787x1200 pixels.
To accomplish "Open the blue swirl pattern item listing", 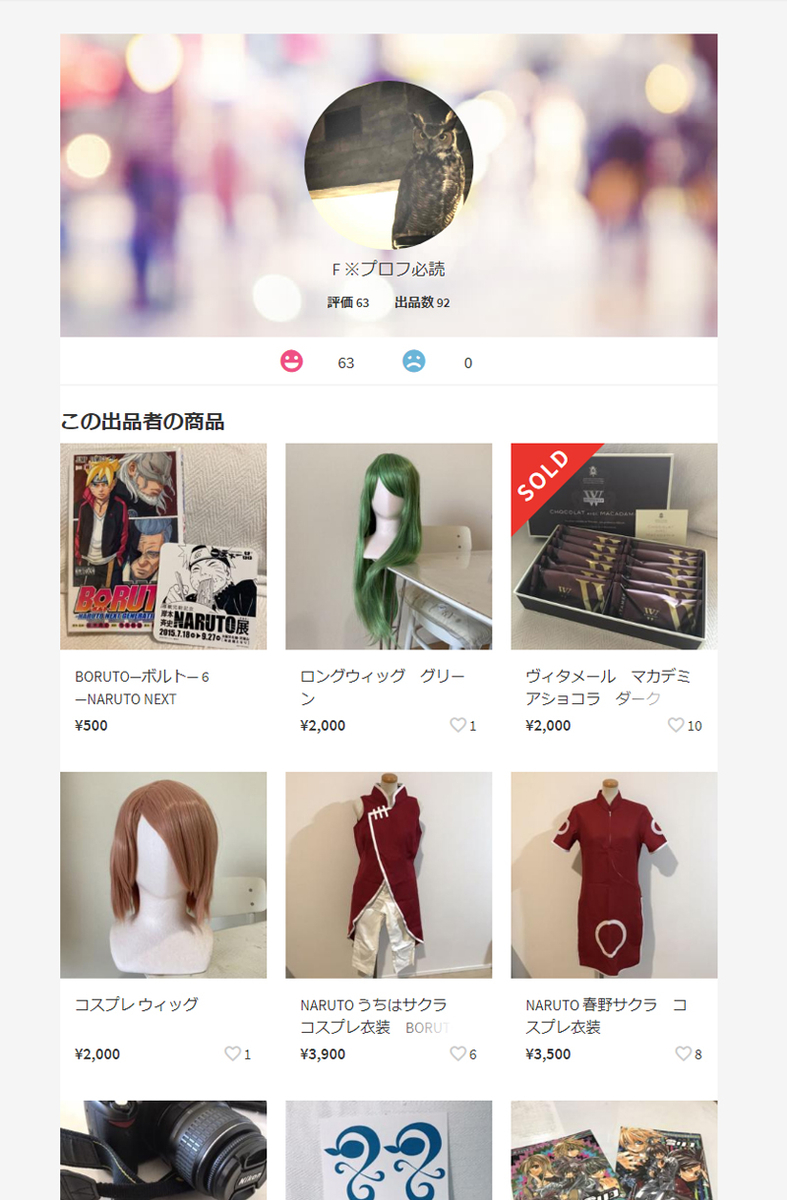I will click(x=388, y=1150).
